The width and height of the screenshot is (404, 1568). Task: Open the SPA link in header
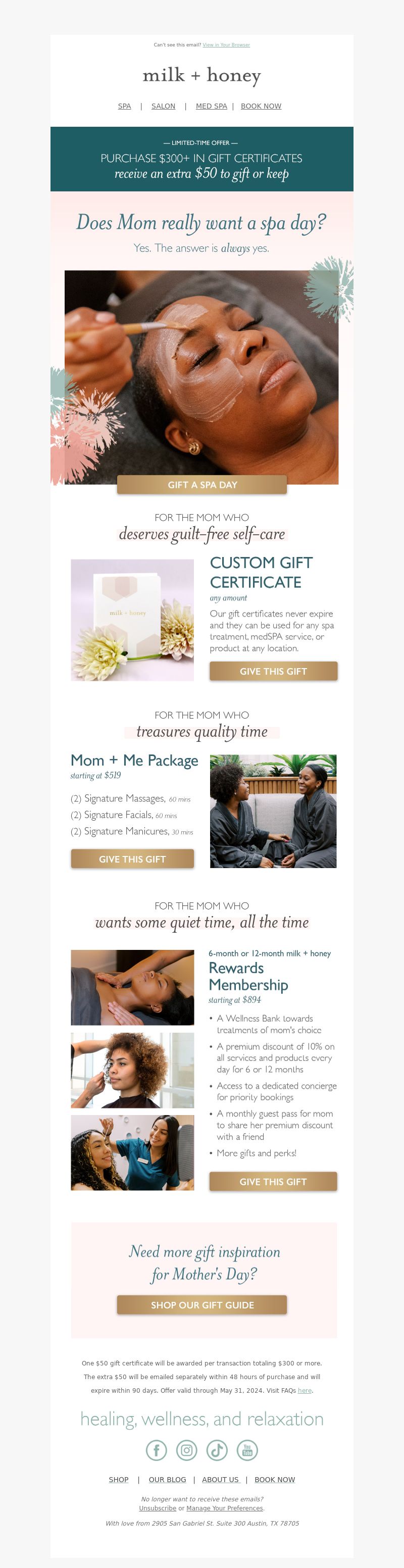point(124,106)
